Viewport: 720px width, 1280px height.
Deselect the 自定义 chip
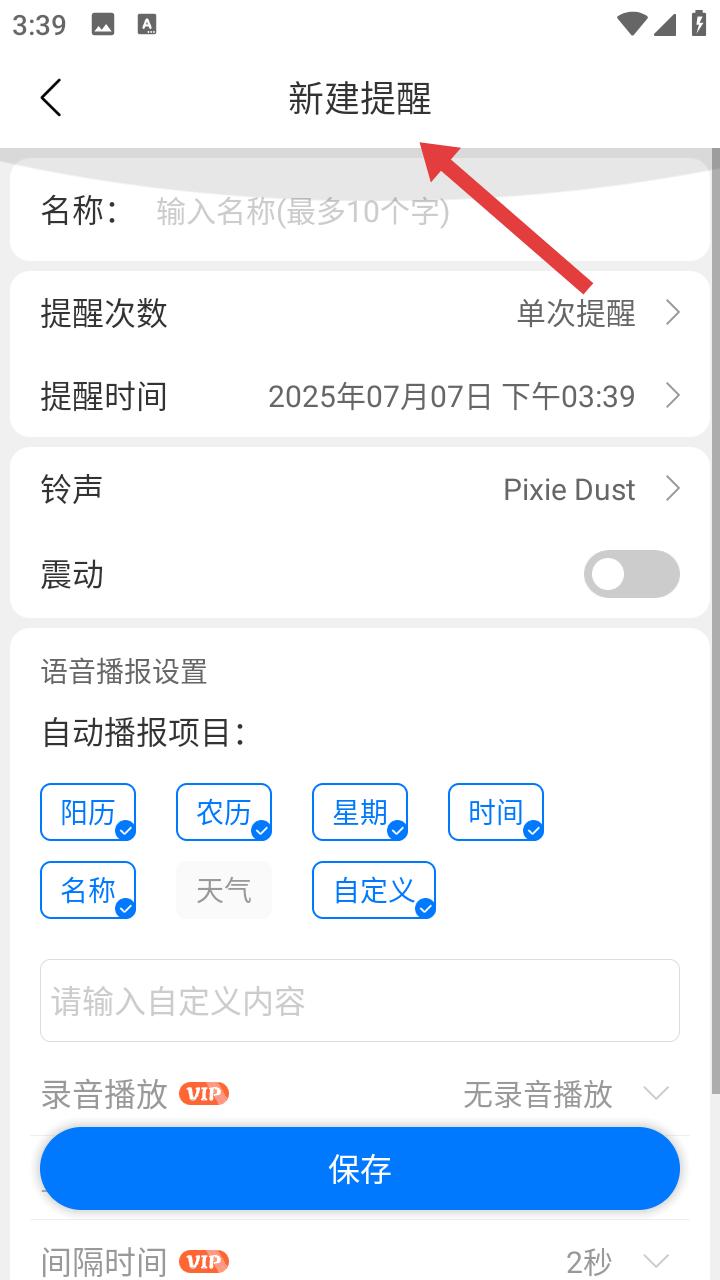point(374,890)
